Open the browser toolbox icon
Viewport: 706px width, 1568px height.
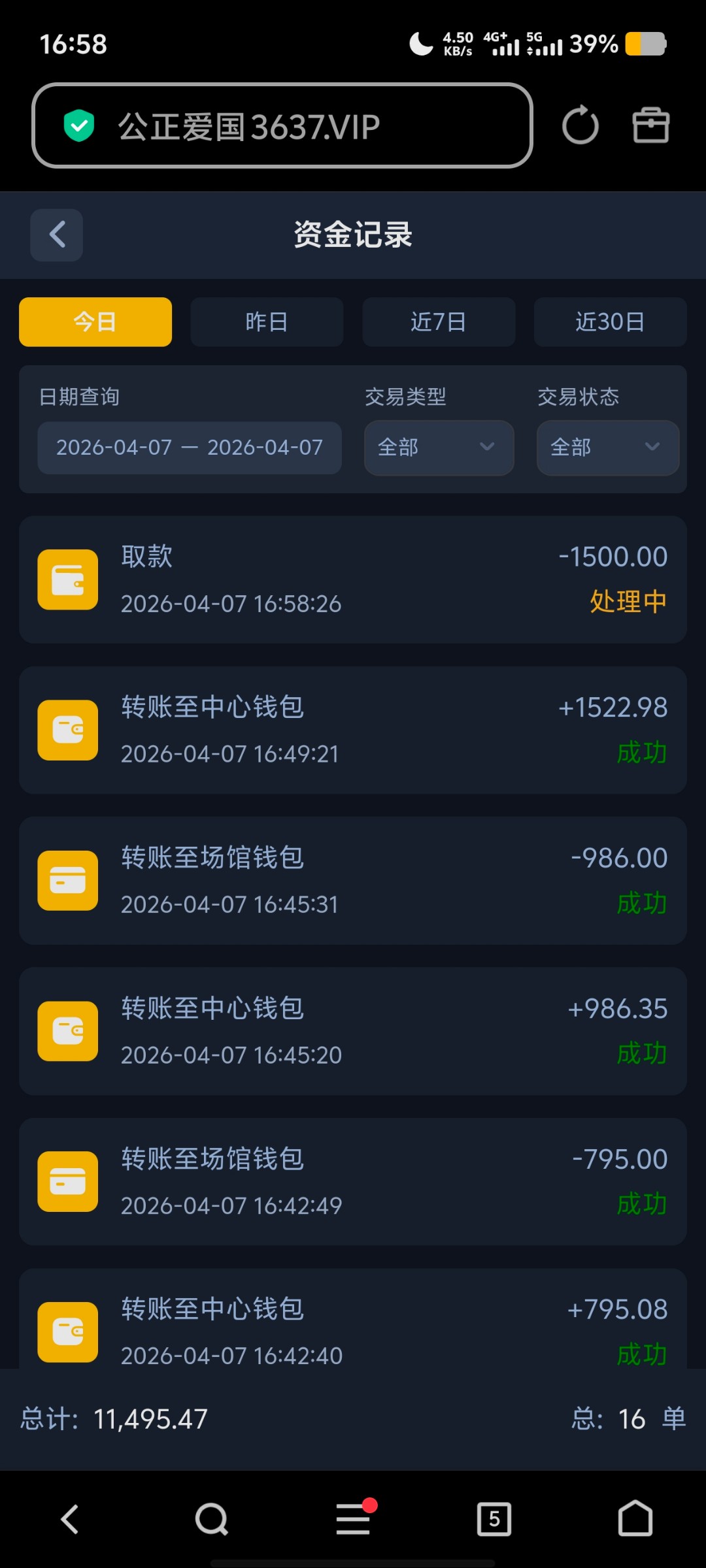tap(650, 125)
